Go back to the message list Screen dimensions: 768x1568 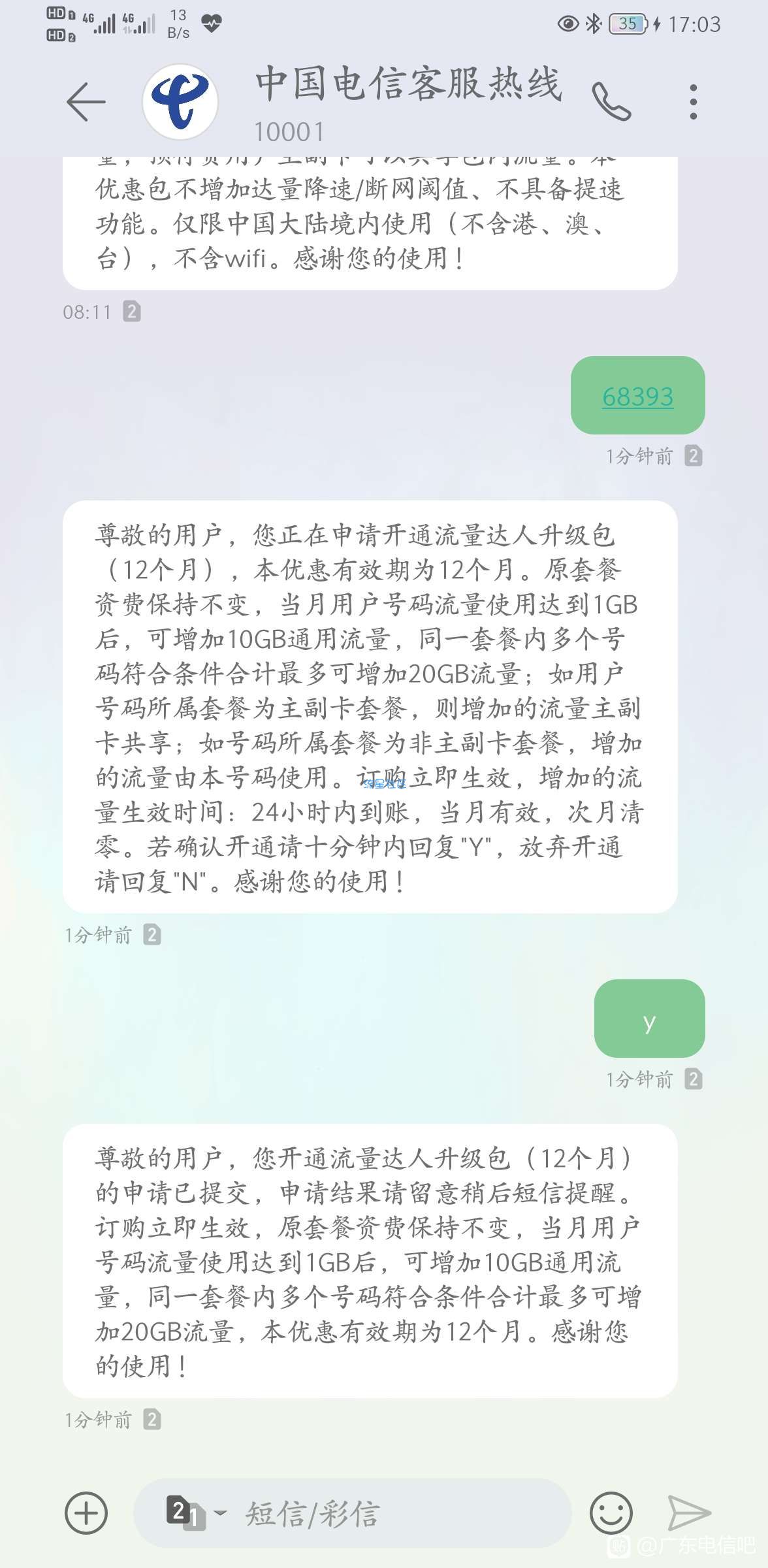(86, 101)
